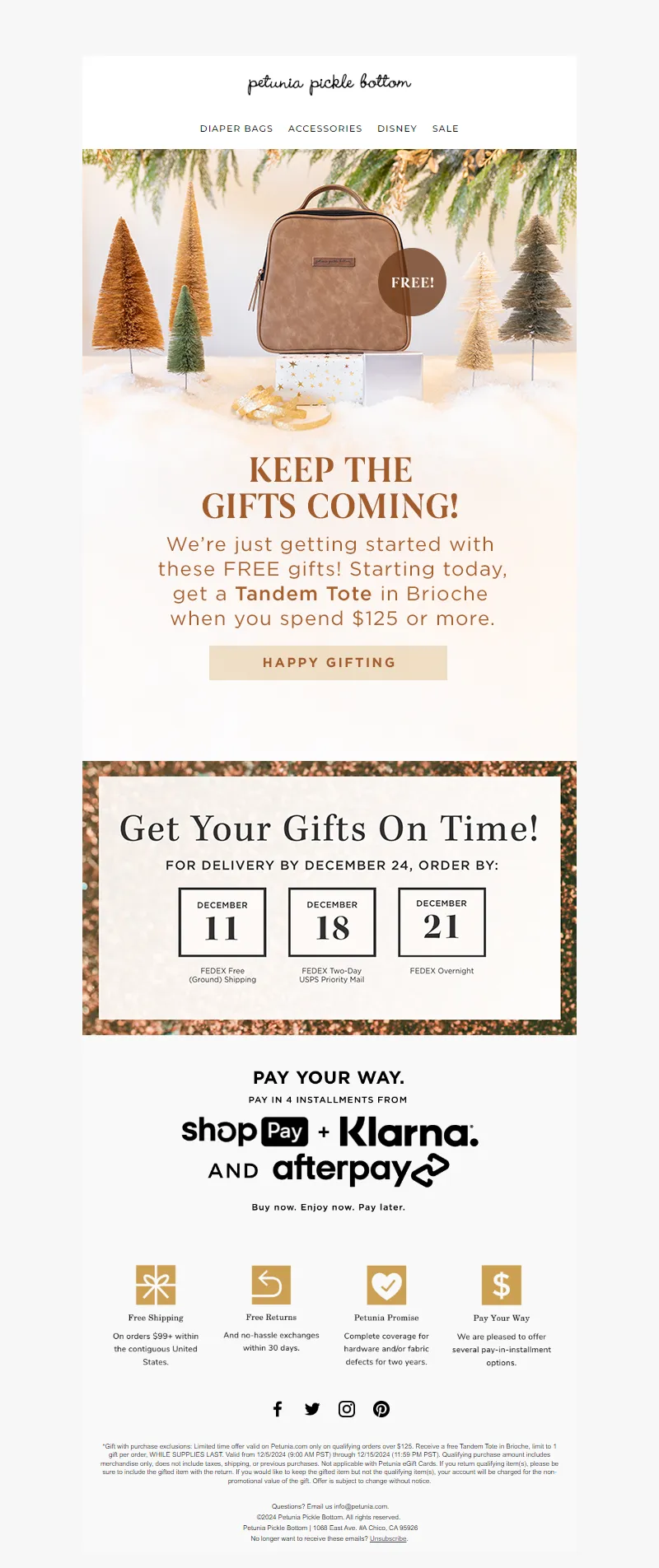Unsubscribe from these emails
659x1568 pixels.
(388, 1538)
